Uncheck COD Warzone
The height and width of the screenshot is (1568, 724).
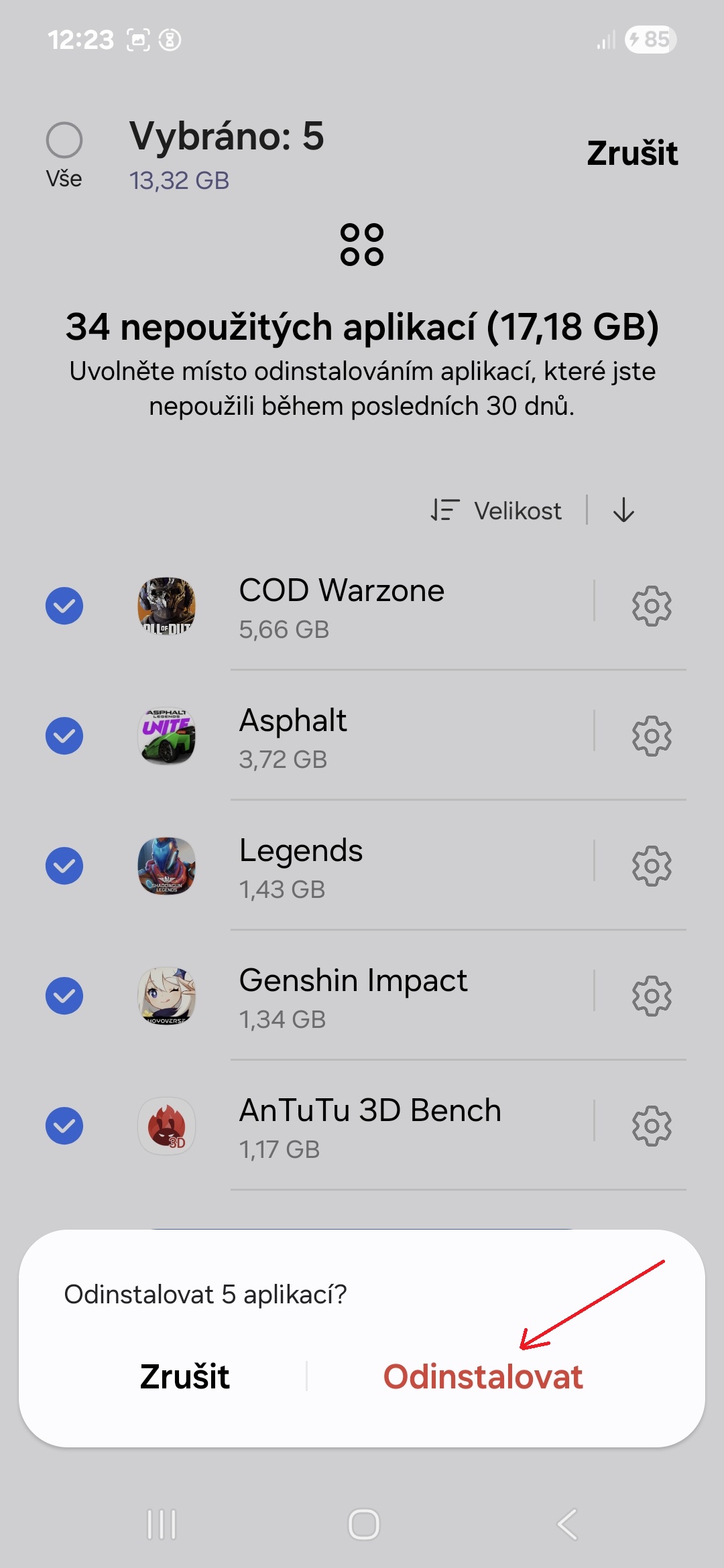[64, 606]
